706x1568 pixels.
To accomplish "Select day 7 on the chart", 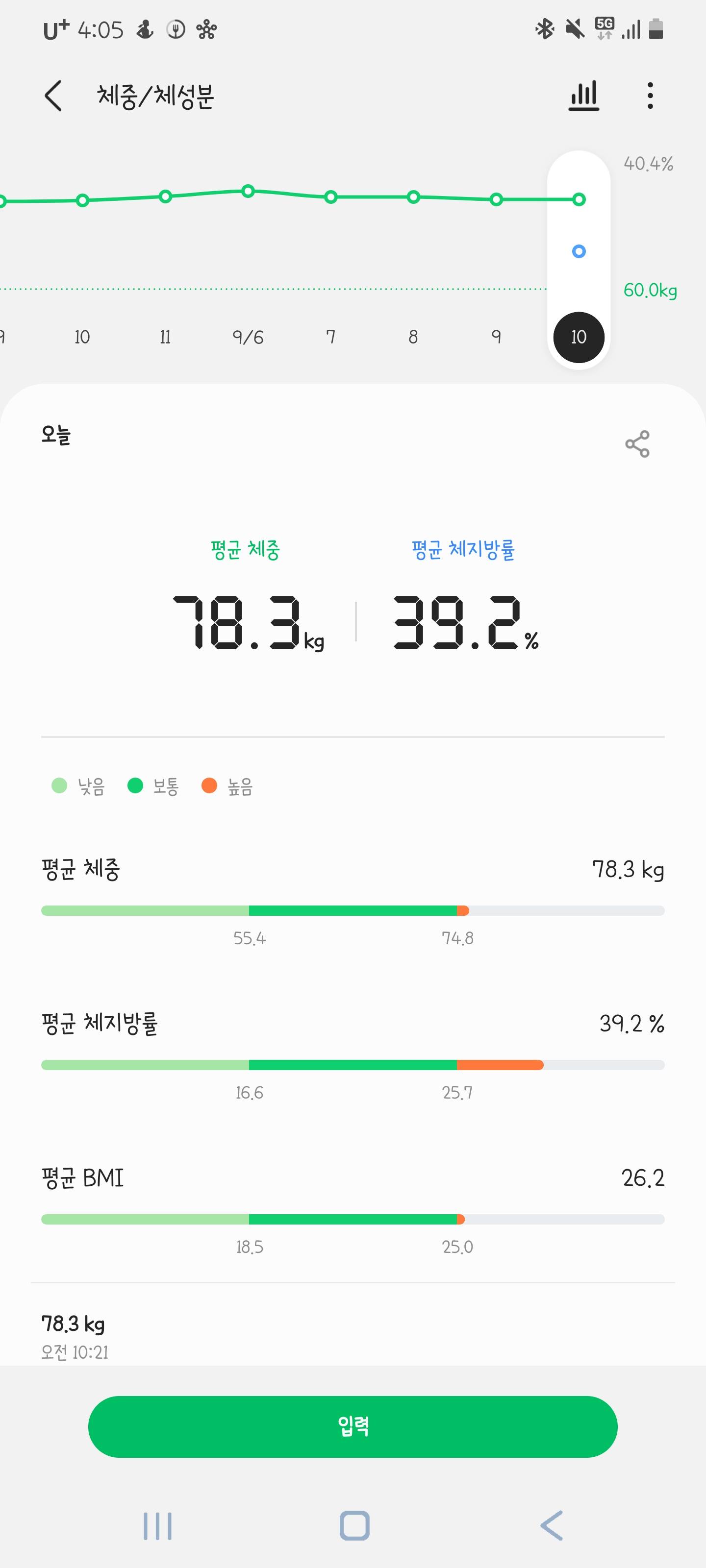I will pyautogui.click(x=331, y=337).
